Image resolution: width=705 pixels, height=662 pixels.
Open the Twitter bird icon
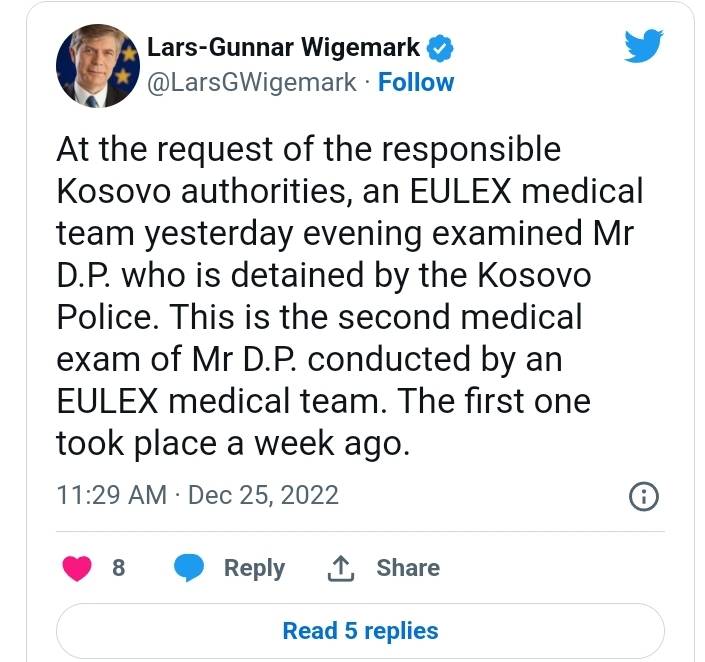click(x=644, y=46)
